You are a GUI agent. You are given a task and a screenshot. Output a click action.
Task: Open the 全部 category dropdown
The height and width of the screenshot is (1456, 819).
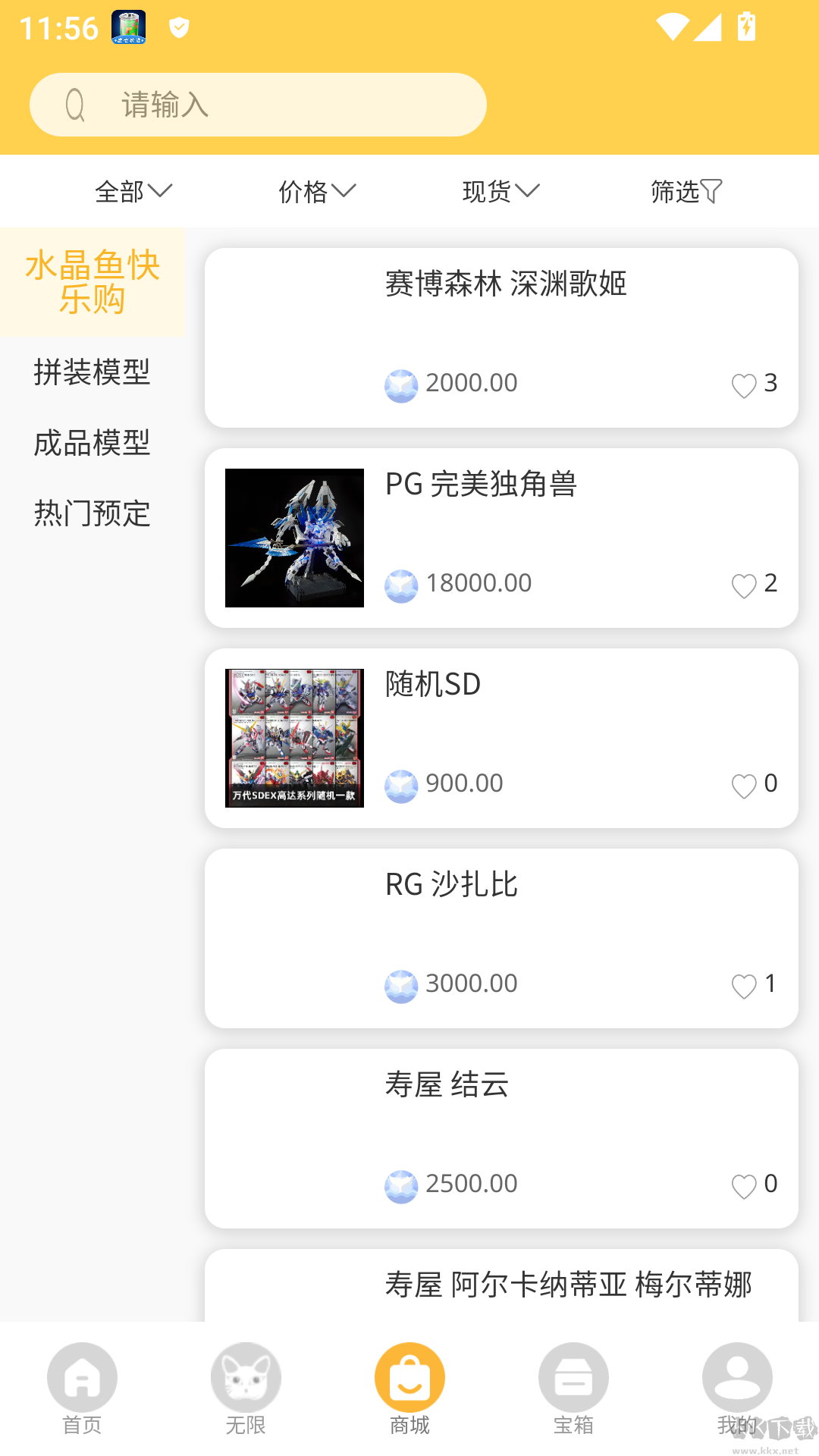[x=133, y=192]
